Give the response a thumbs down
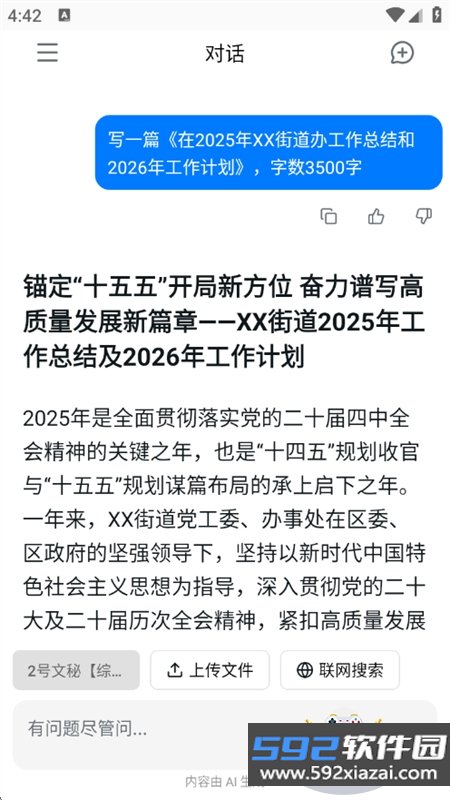Viewport: 450px width, 800px height. (423, 216)
